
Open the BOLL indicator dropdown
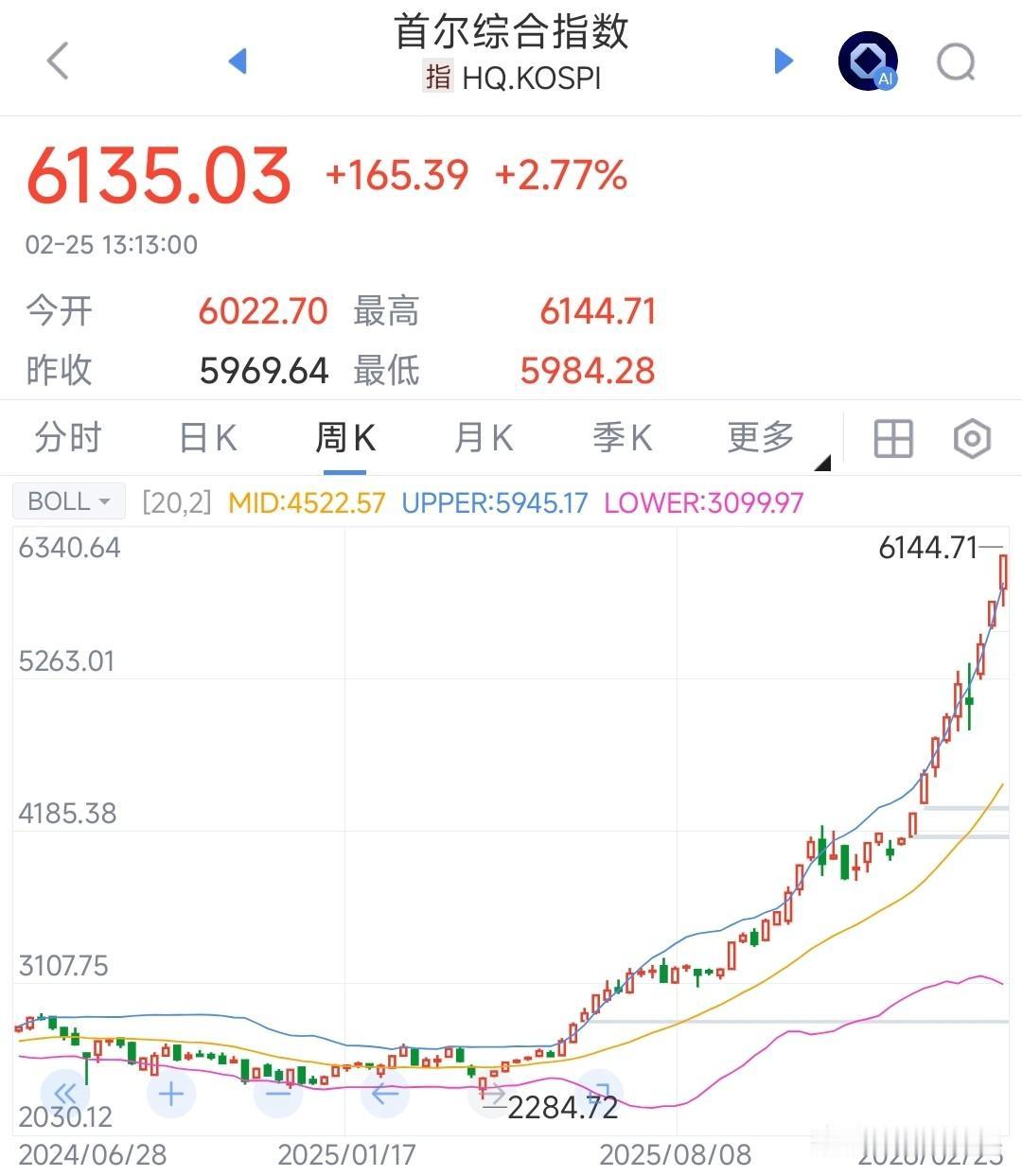[x=68, y=500]
